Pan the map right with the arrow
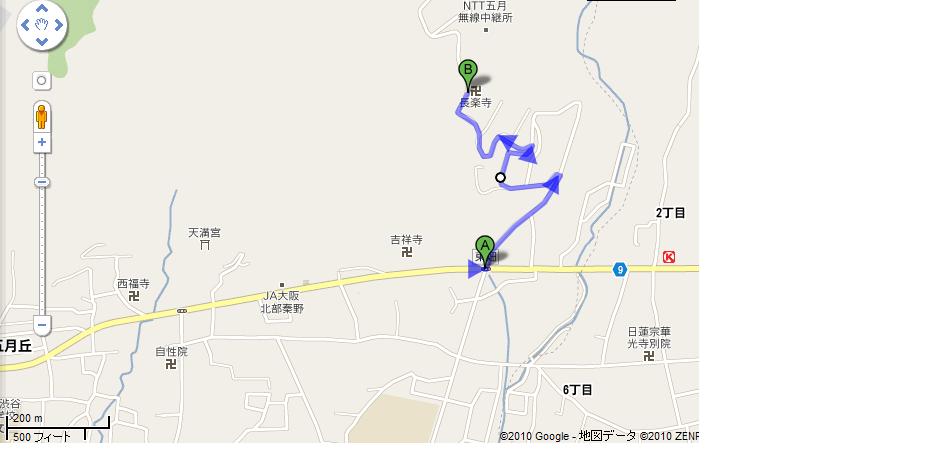This screenshot has height=472, width=937. click(x=58, y=27)
